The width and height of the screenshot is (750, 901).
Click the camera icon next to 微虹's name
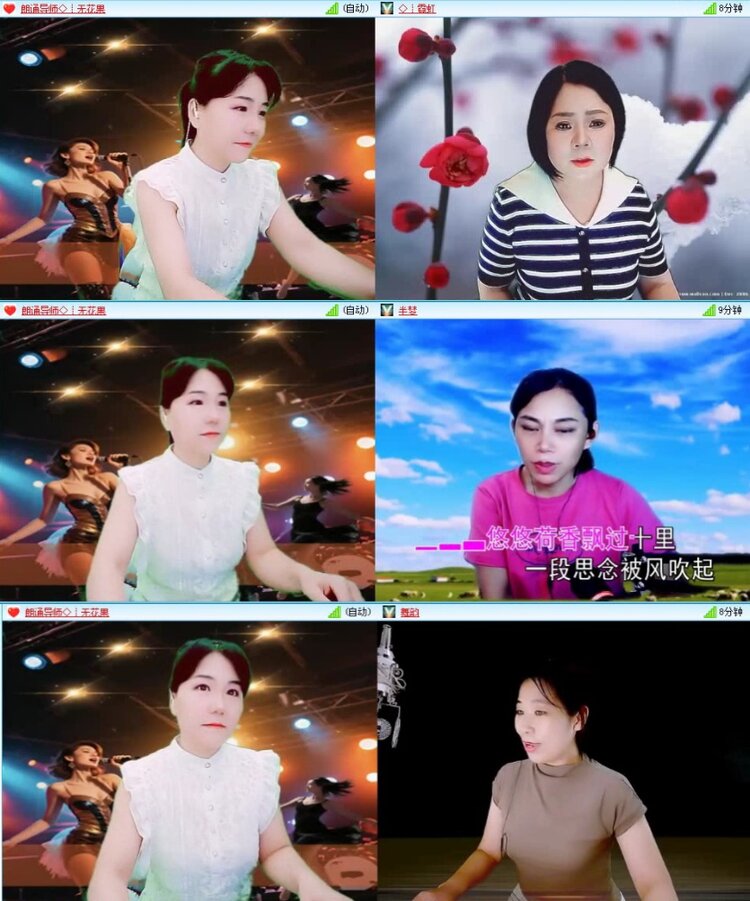pos(388,9)
